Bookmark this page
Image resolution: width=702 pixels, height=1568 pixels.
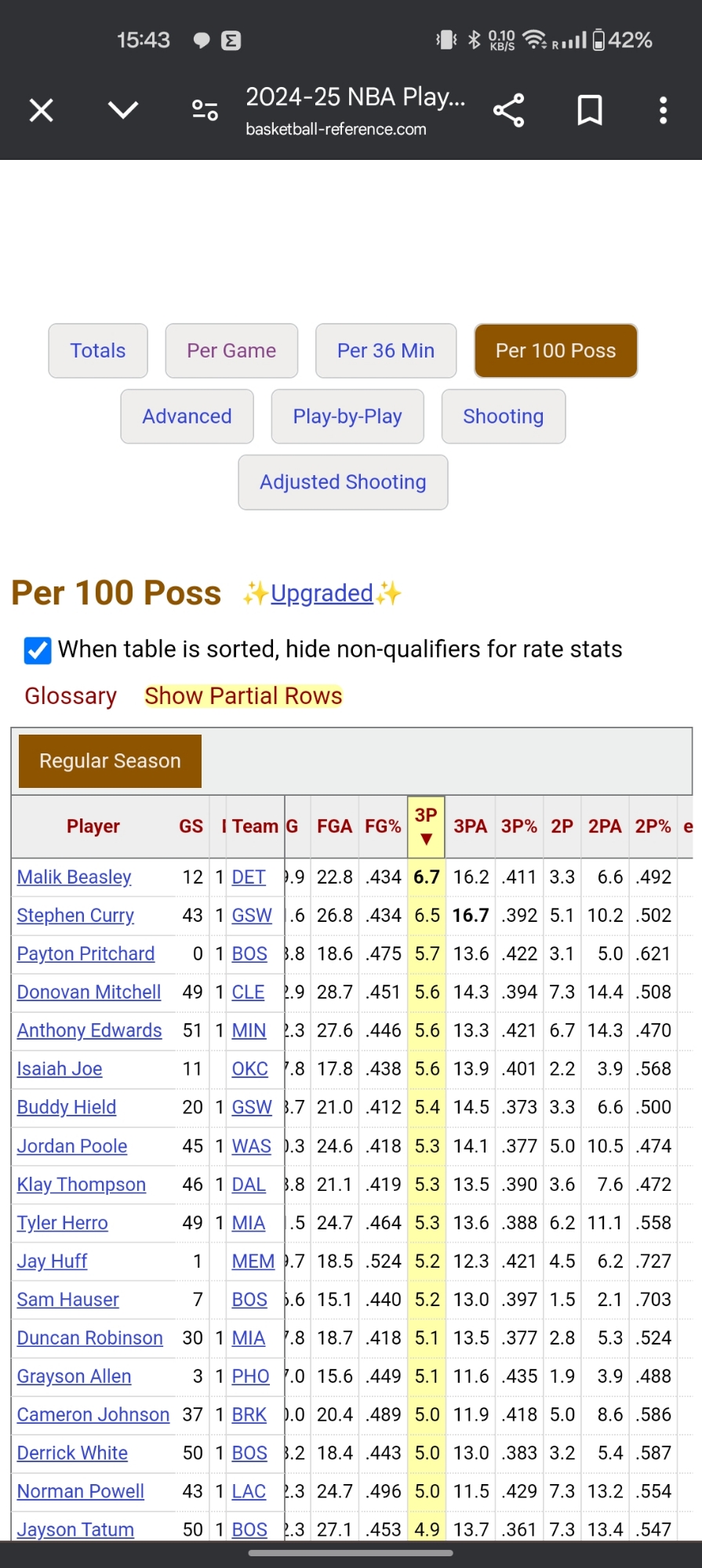(x=589, y=111)
